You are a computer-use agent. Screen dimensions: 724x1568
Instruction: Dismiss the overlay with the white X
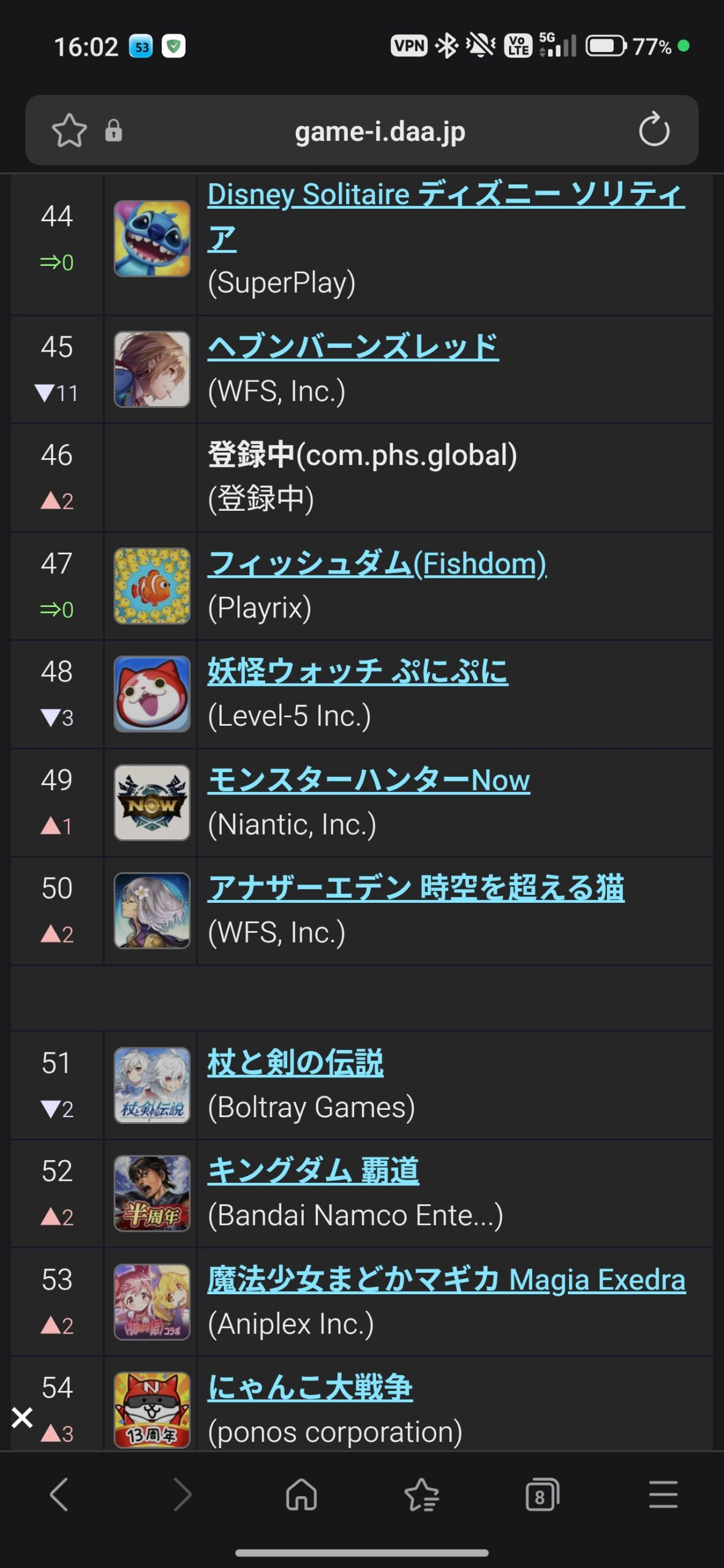22,1417
